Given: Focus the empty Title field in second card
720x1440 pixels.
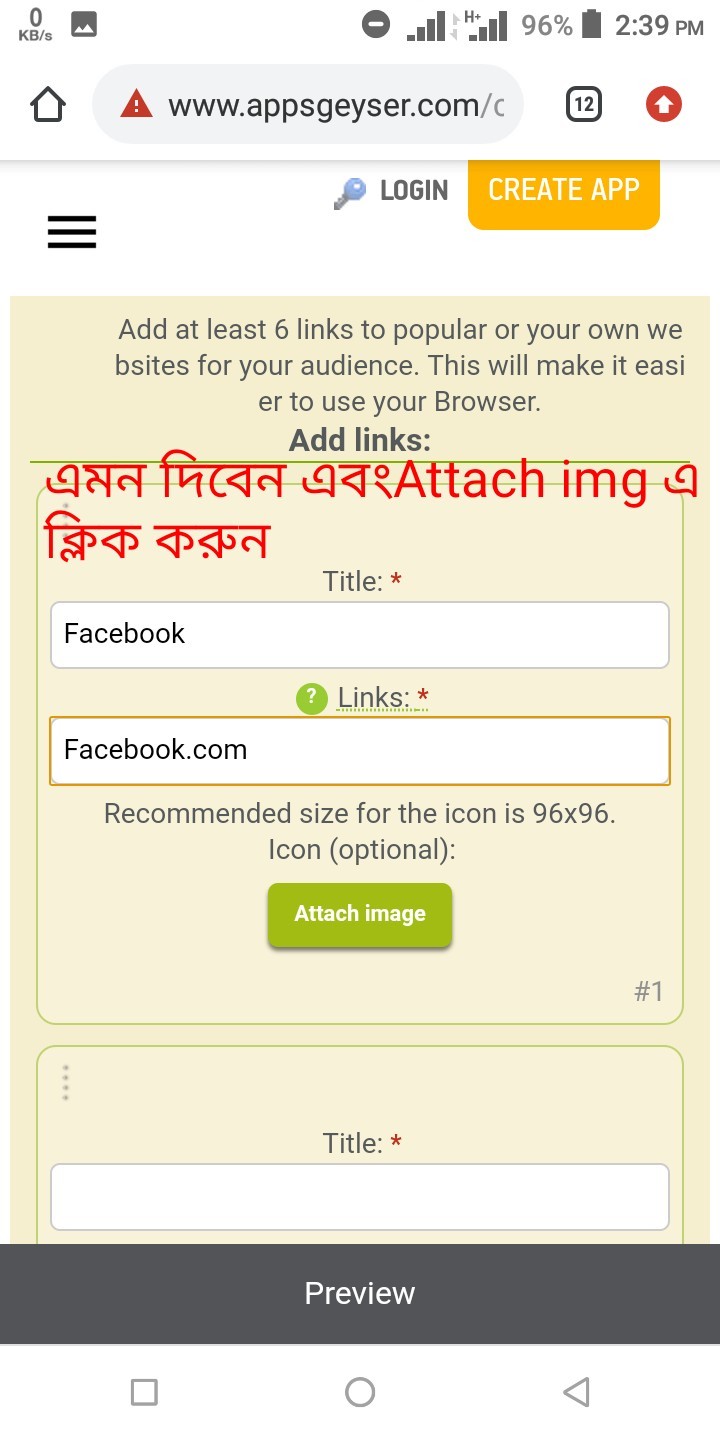Looking at the screenshot, I should point(359,1196).
